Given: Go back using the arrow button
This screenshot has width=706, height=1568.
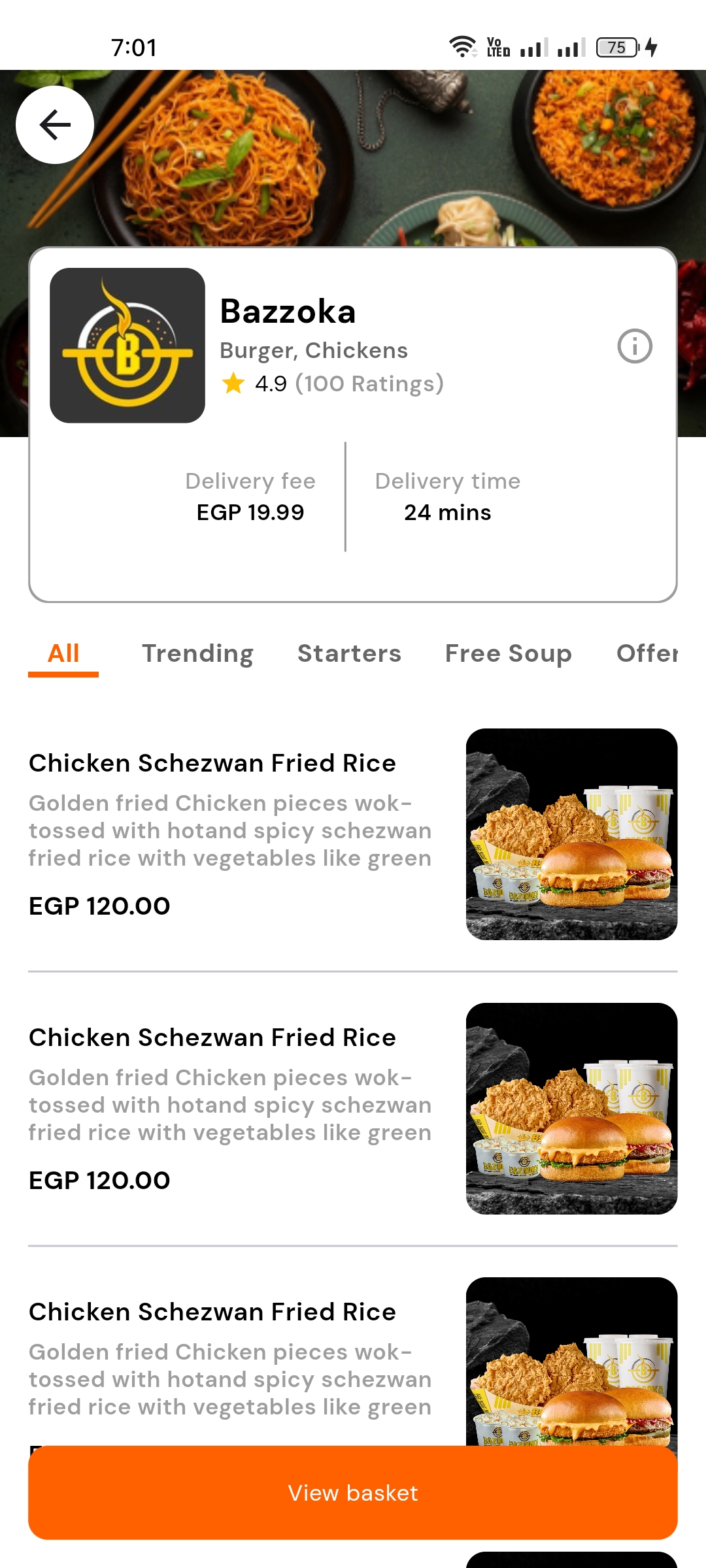Looking at the screenshot, I should (x=55, y=125).
